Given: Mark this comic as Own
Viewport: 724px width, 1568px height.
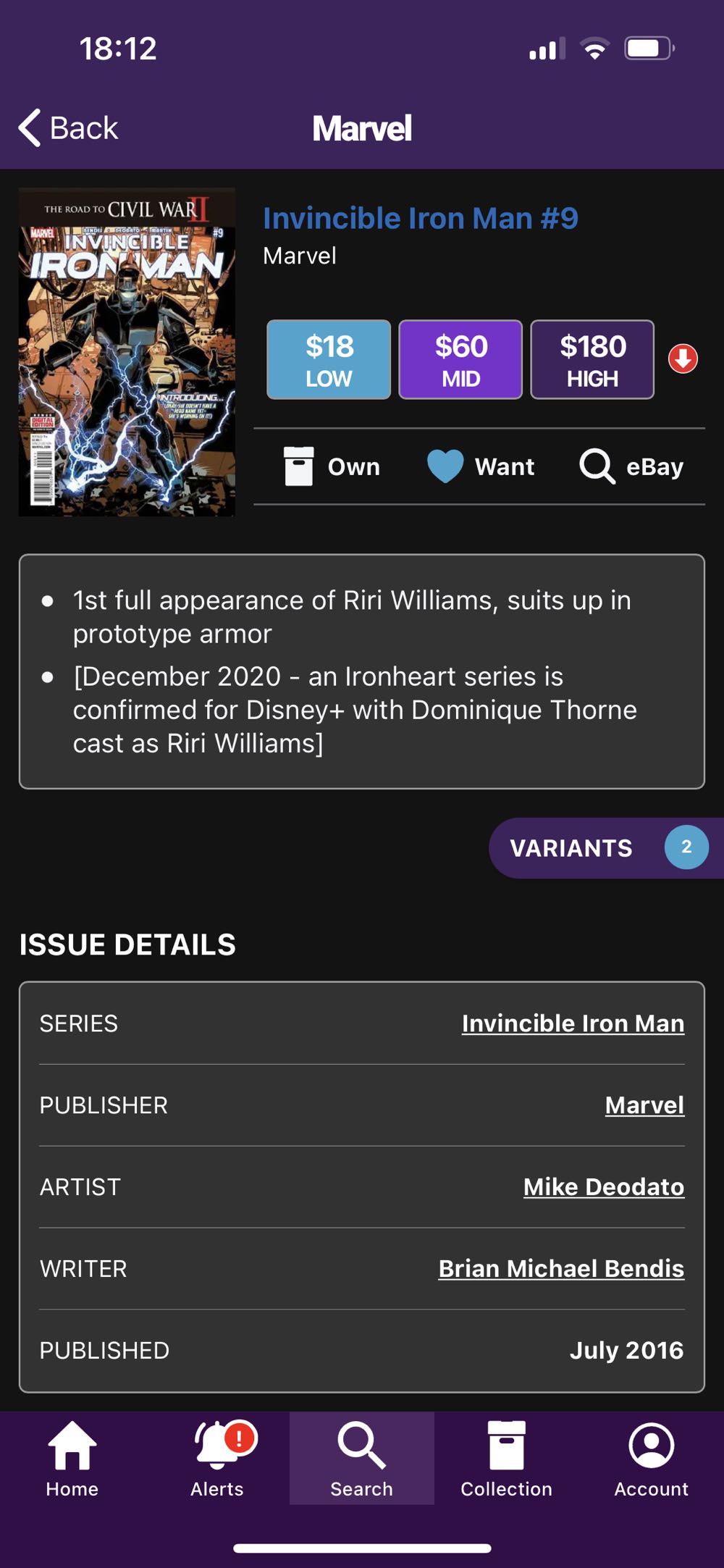Looking at the screenshot, I should coord(332,466).
